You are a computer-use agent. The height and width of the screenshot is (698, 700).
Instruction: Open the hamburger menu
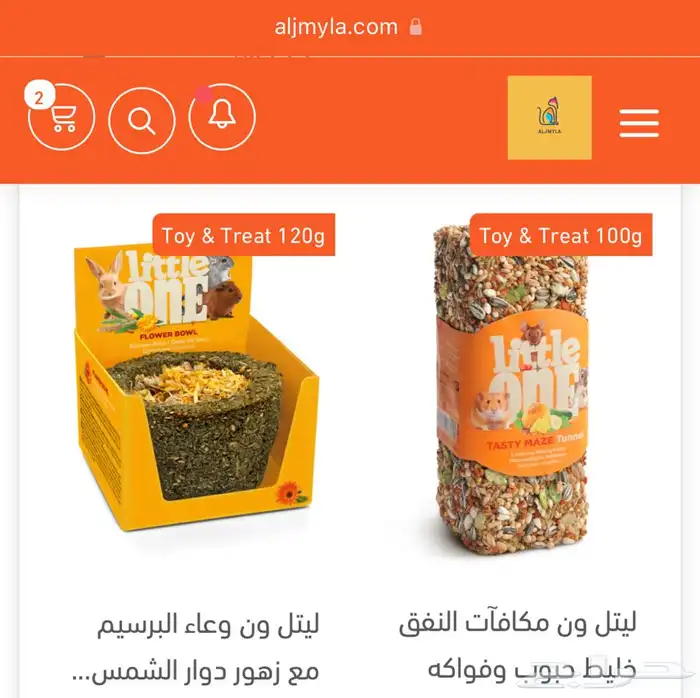point(639,122)
